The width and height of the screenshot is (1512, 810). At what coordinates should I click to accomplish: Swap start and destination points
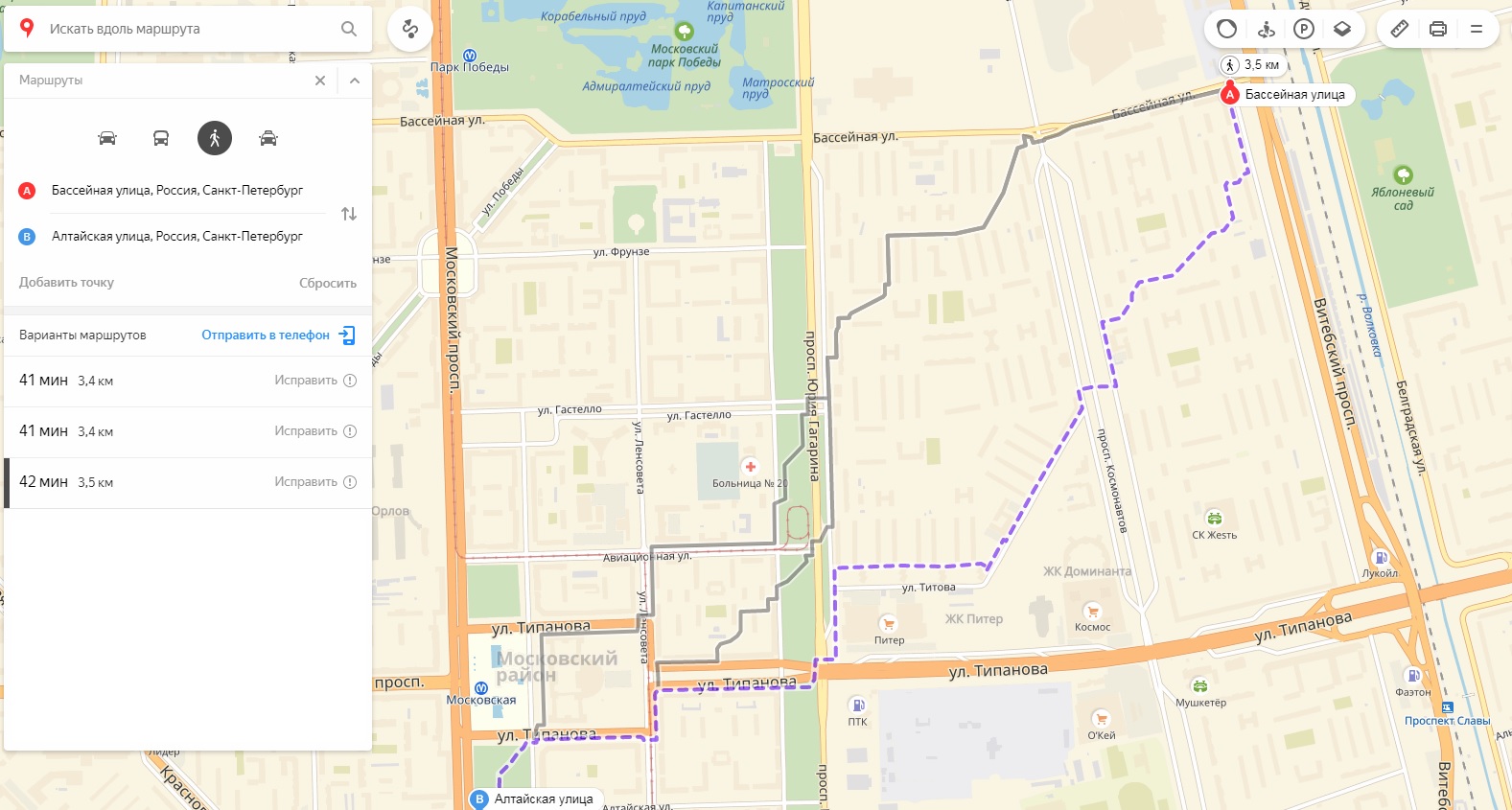[x=349, y=214]
